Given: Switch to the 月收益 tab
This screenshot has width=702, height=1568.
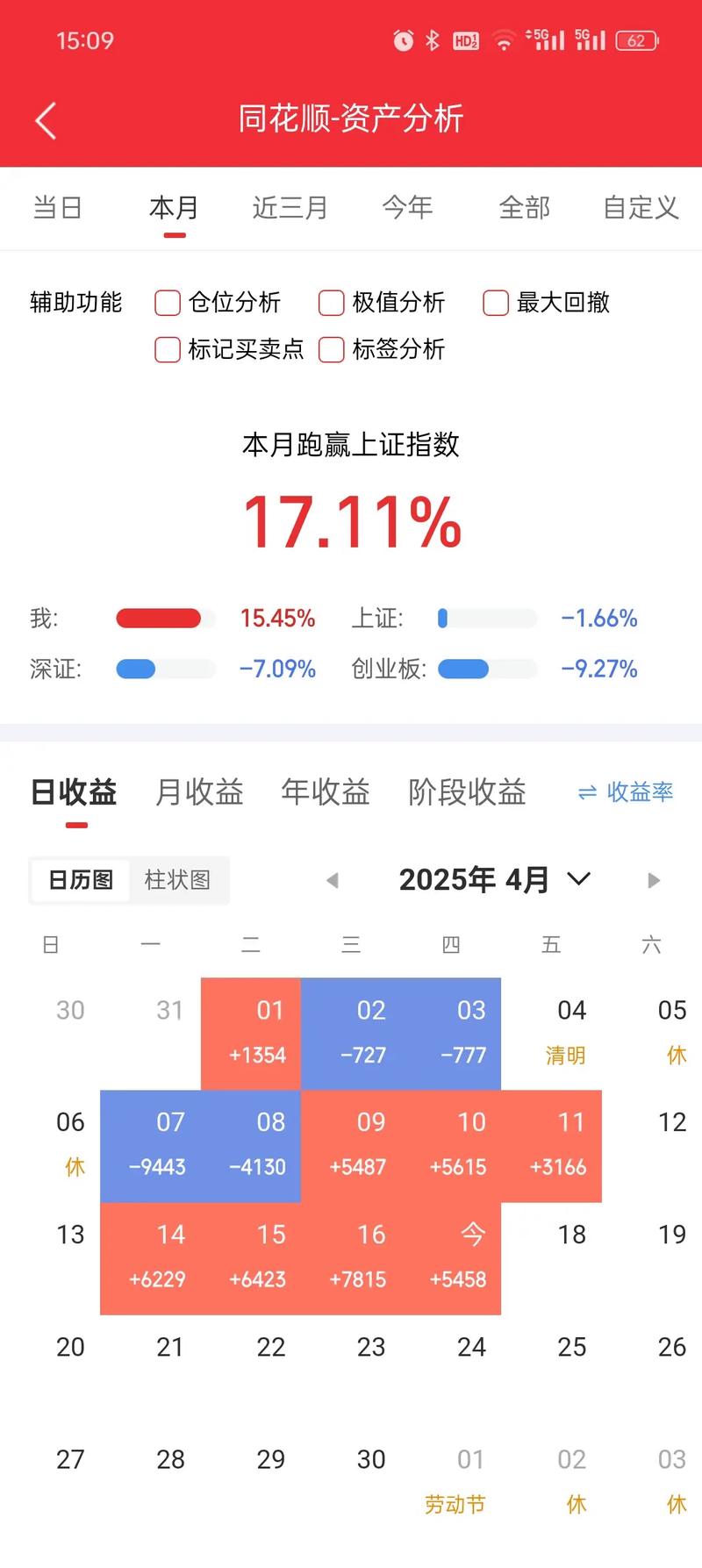Looking at the screenshot, I should [x=198, y=792].
